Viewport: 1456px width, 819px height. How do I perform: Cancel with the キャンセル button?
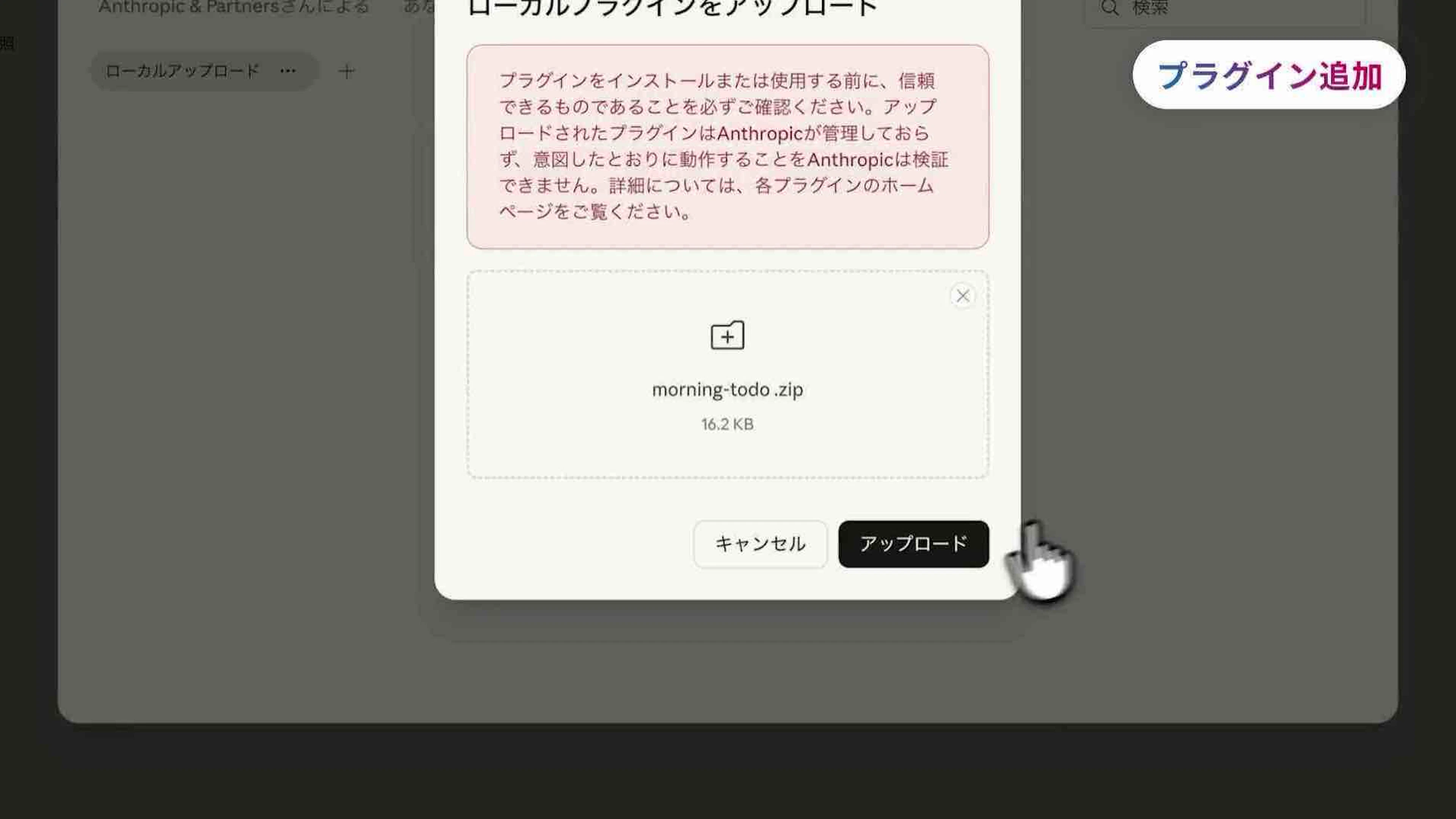tap(759, 544)
